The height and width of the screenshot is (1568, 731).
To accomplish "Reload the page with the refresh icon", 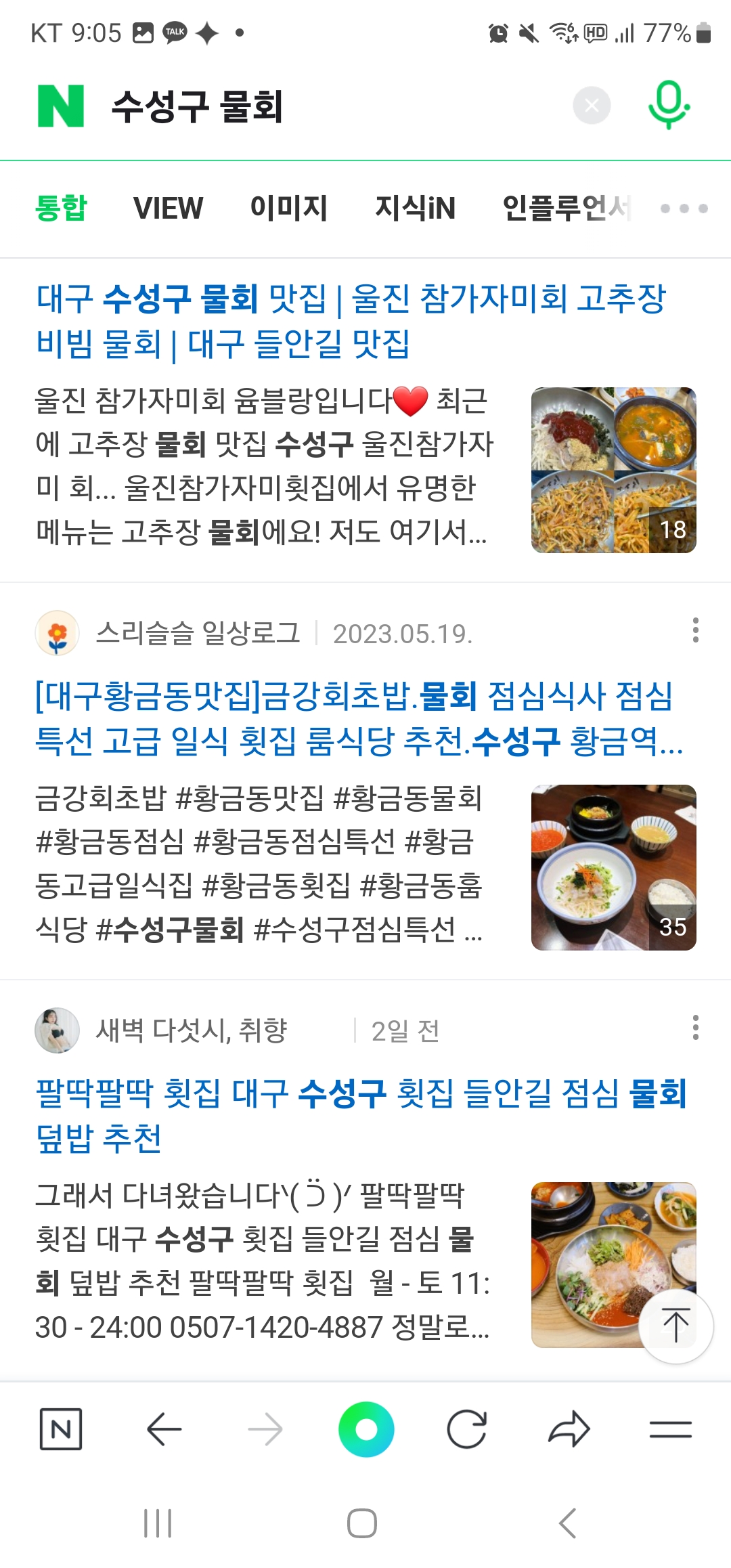I will click(466, 1429).
